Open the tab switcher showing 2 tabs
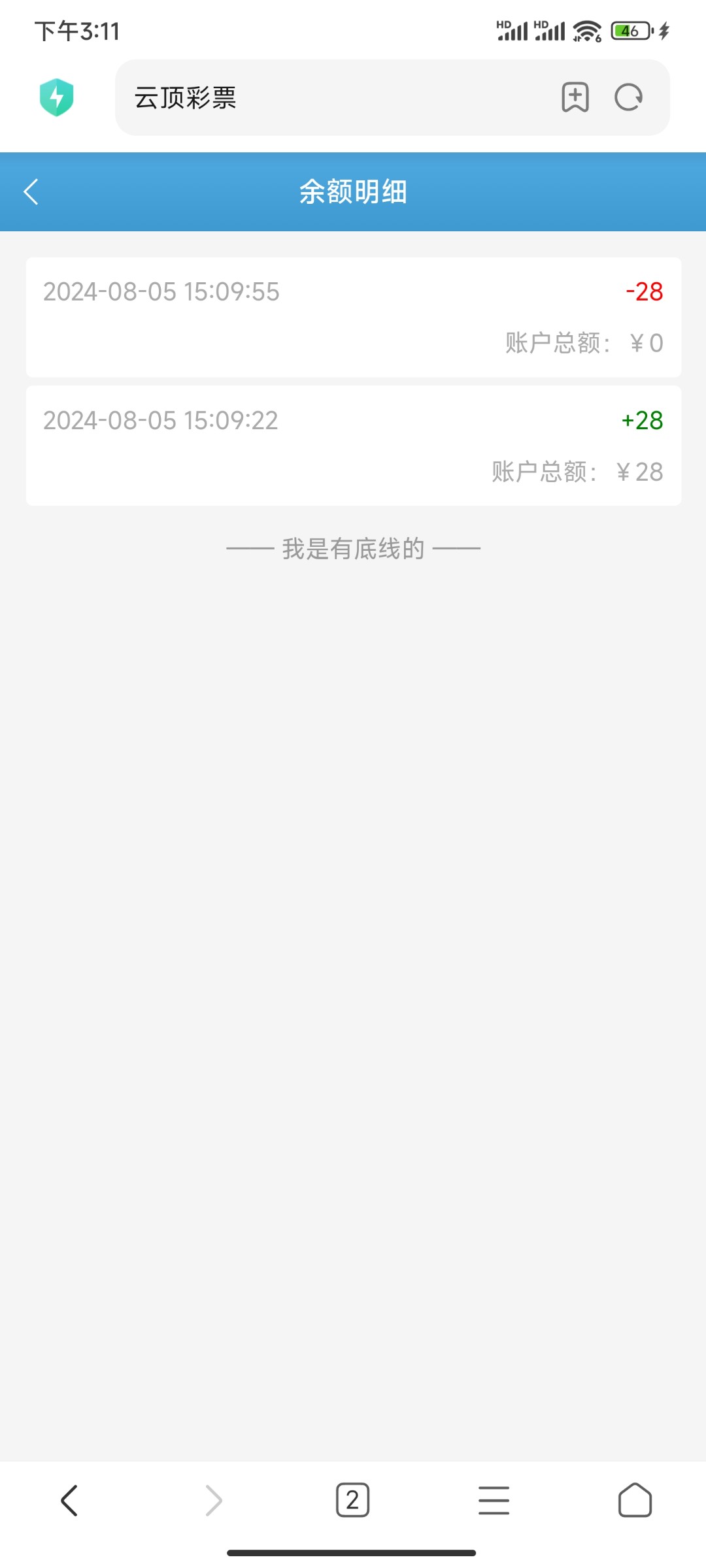 click(352, 1500)
